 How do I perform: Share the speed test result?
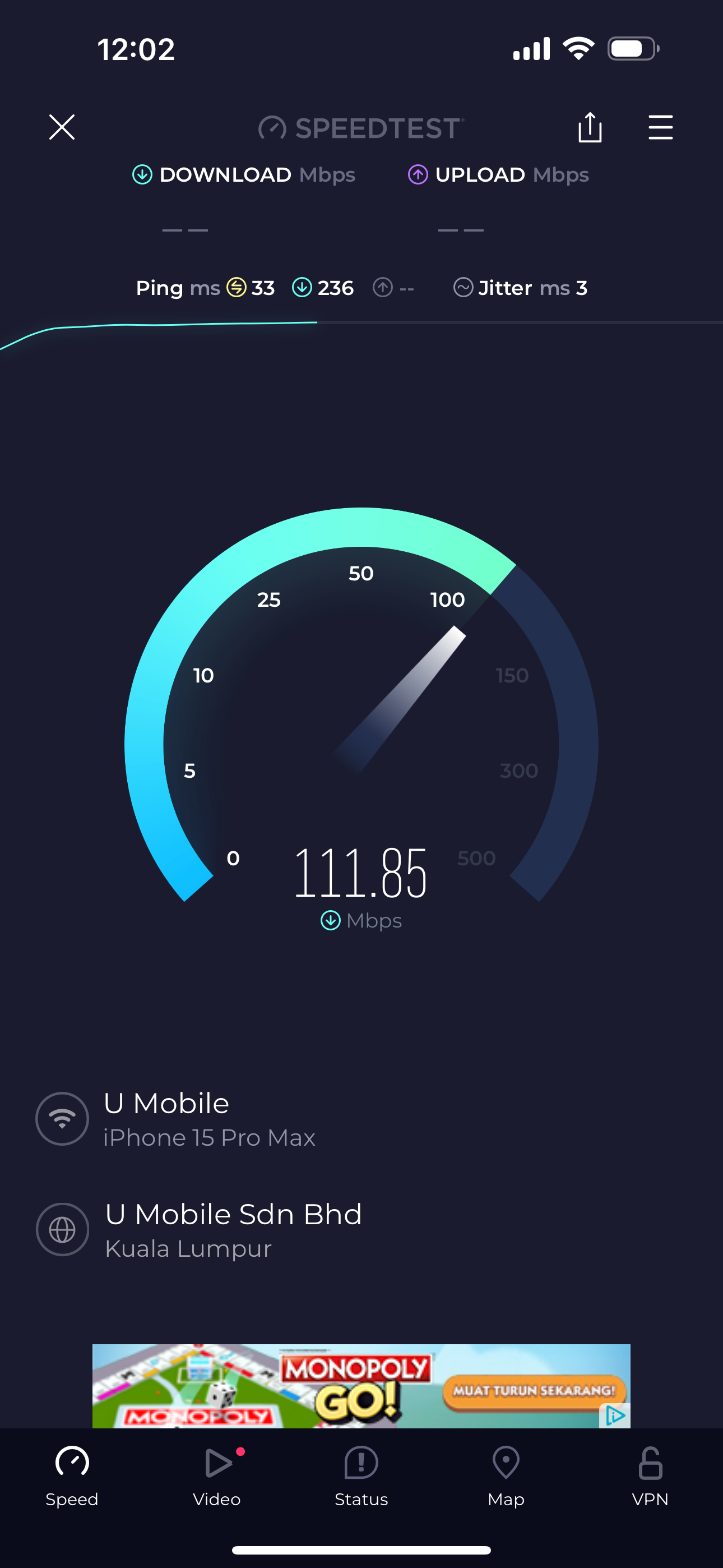pos(590,127)
